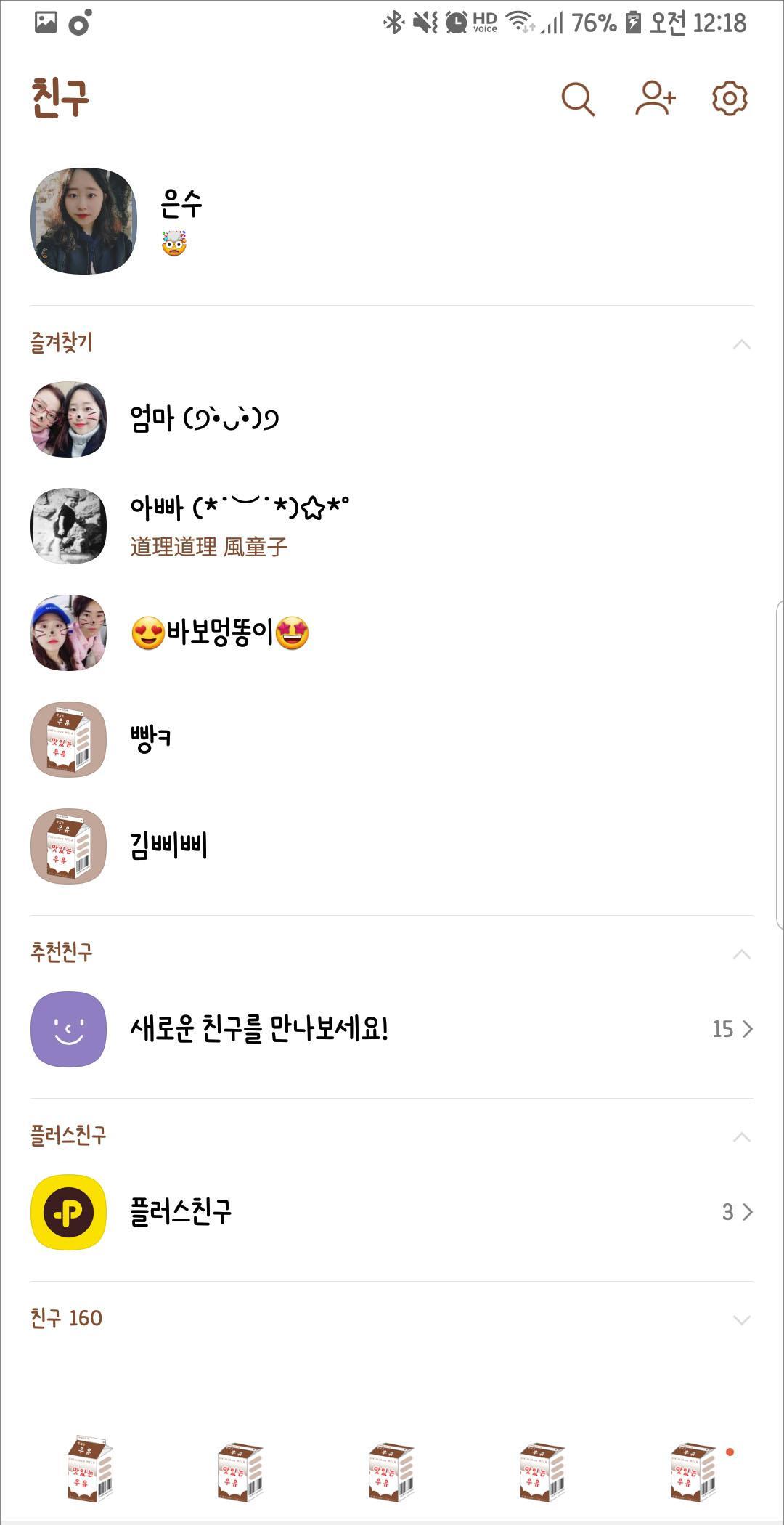Viewport: 784px width, 1525px height.
Task: Collapse the 추천친구 section
Action: coord(741,953)
